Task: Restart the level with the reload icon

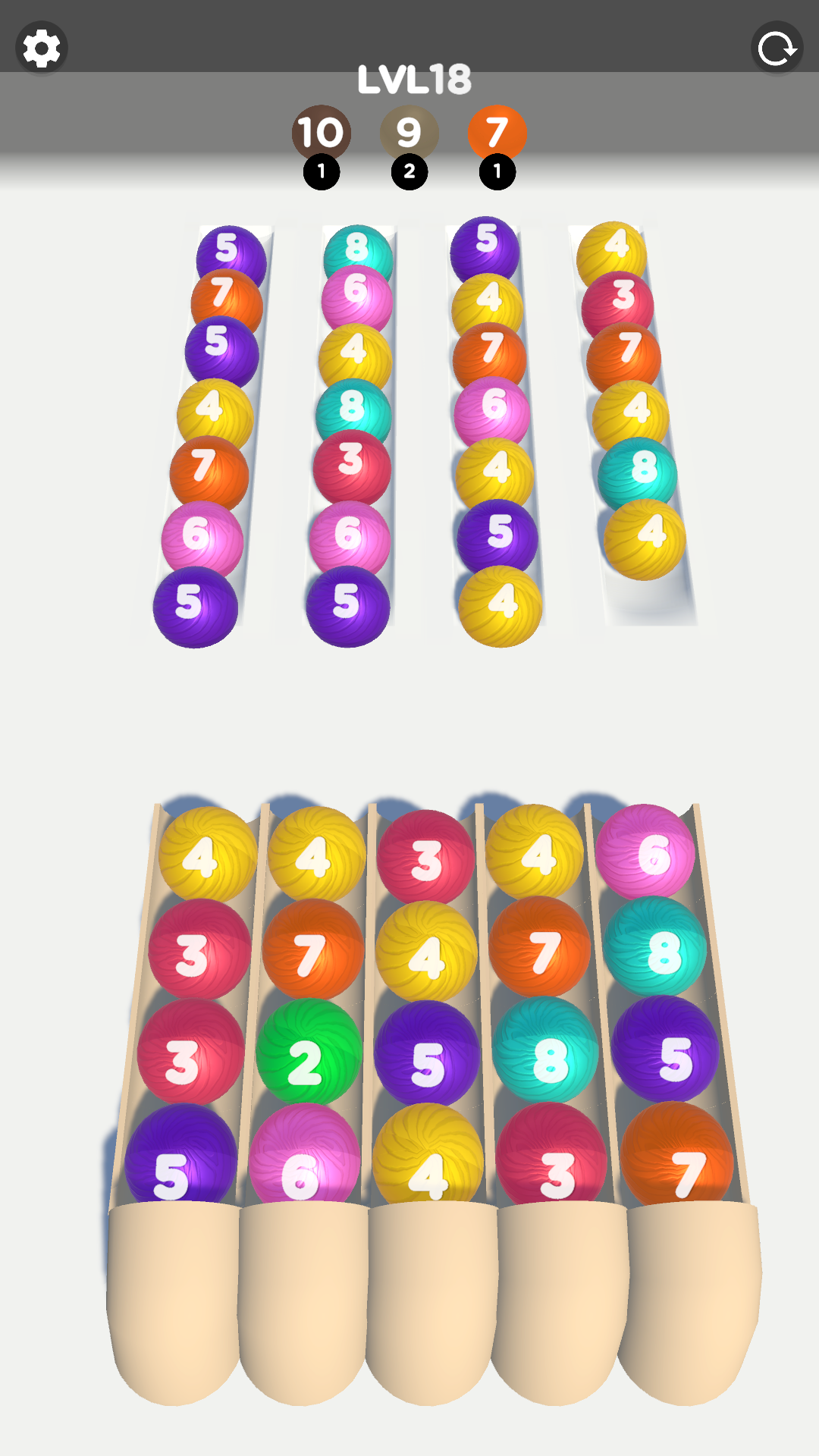Action: click(777, 49)
